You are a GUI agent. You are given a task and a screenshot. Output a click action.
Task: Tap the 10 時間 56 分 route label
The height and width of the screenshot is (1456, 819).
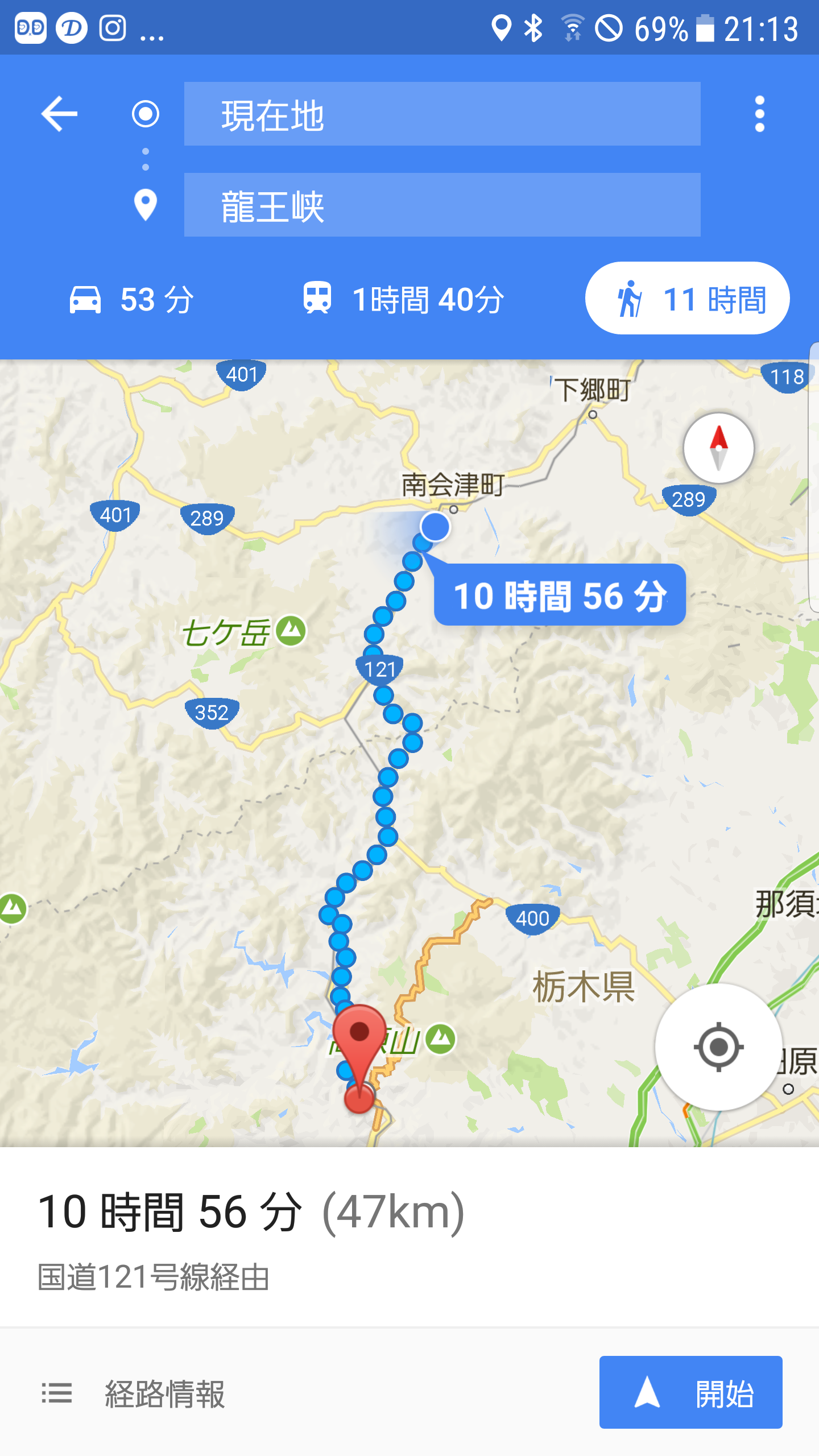pyautogui.click(x=560, y=595)
